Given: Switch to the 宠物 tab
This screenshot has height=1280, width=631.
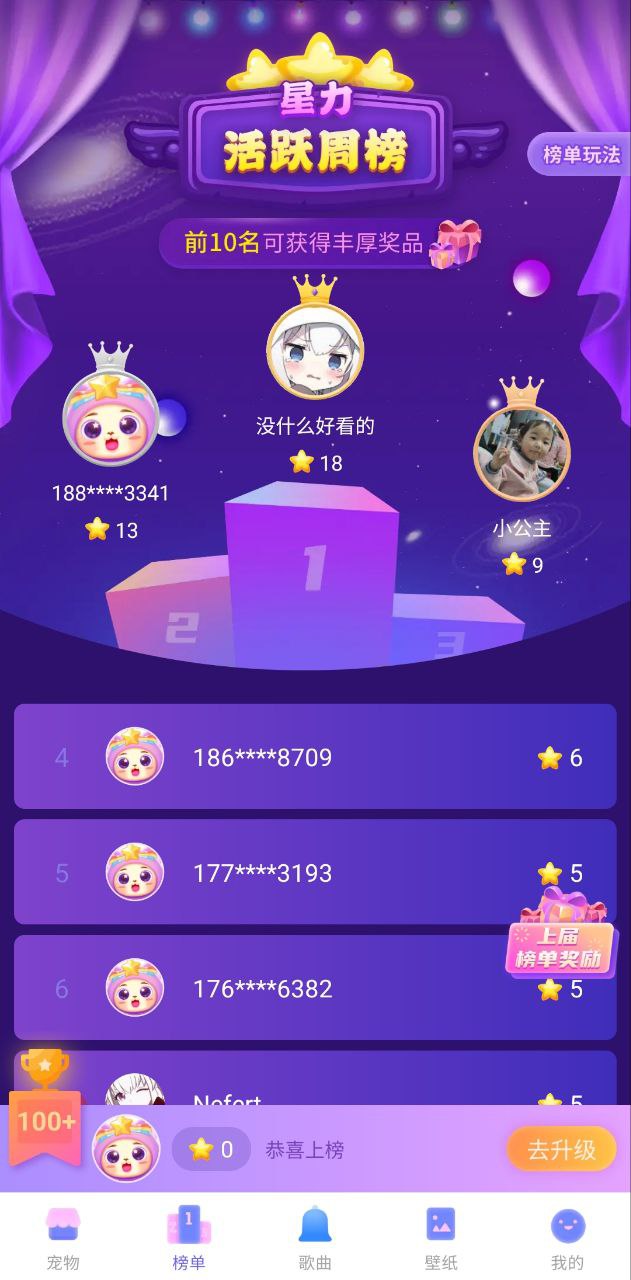Looking at the screenshot, I should [63, 1237].
